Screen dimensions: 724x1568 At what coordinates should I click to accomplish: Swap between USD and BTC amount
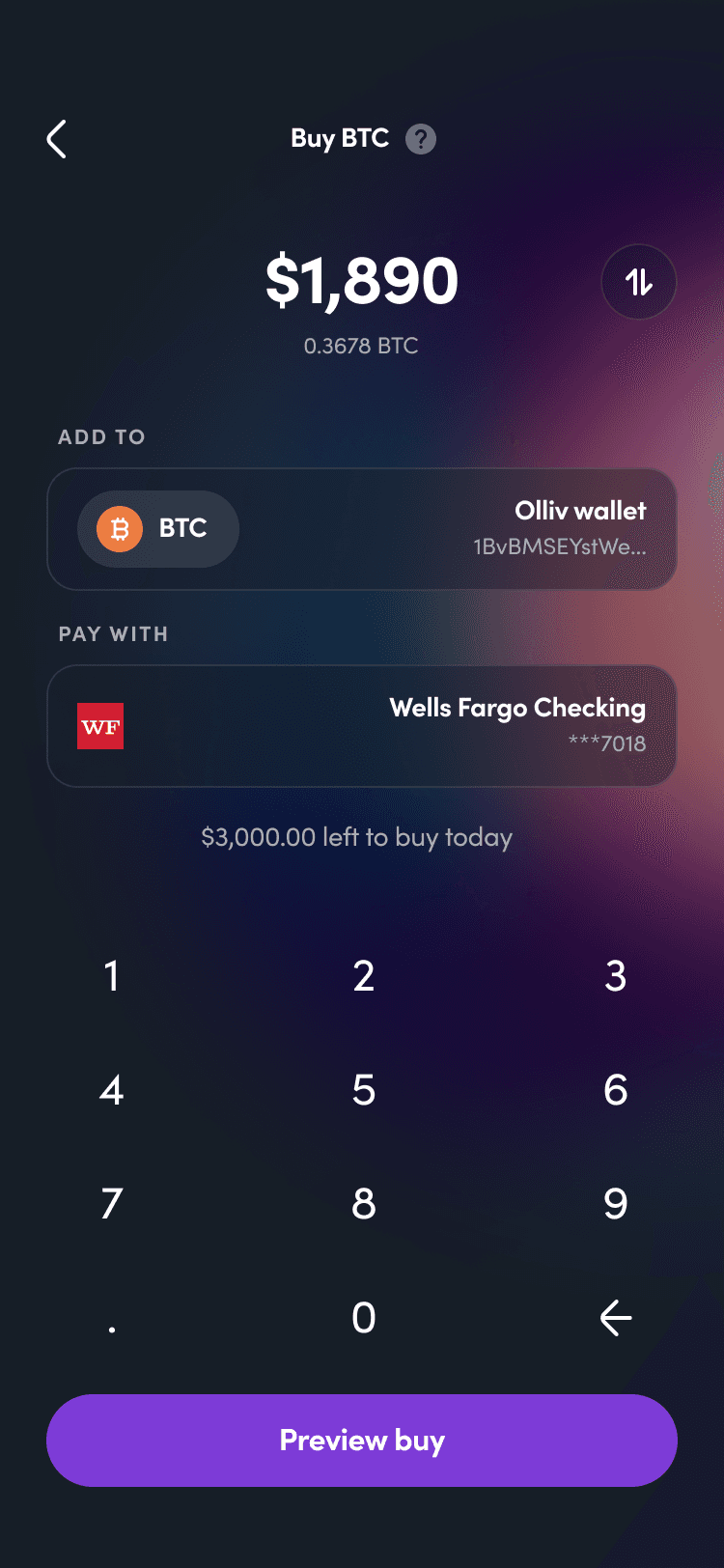coord(638,282)
